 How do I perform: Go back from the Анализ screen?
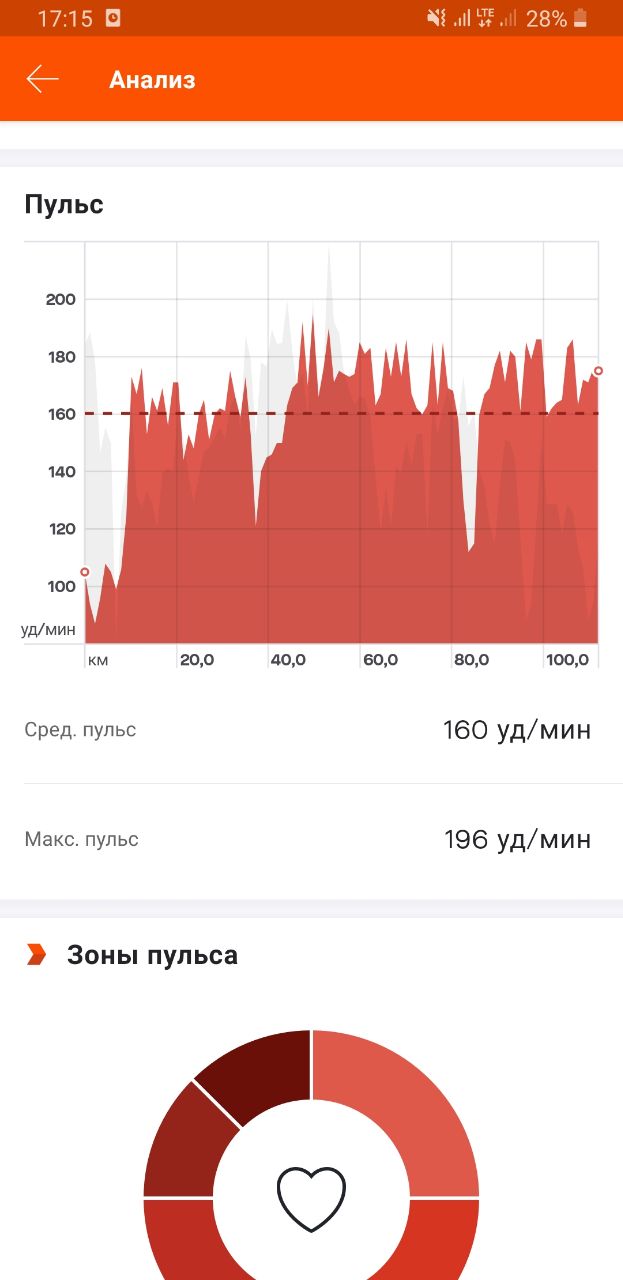(x=43, y=79)
